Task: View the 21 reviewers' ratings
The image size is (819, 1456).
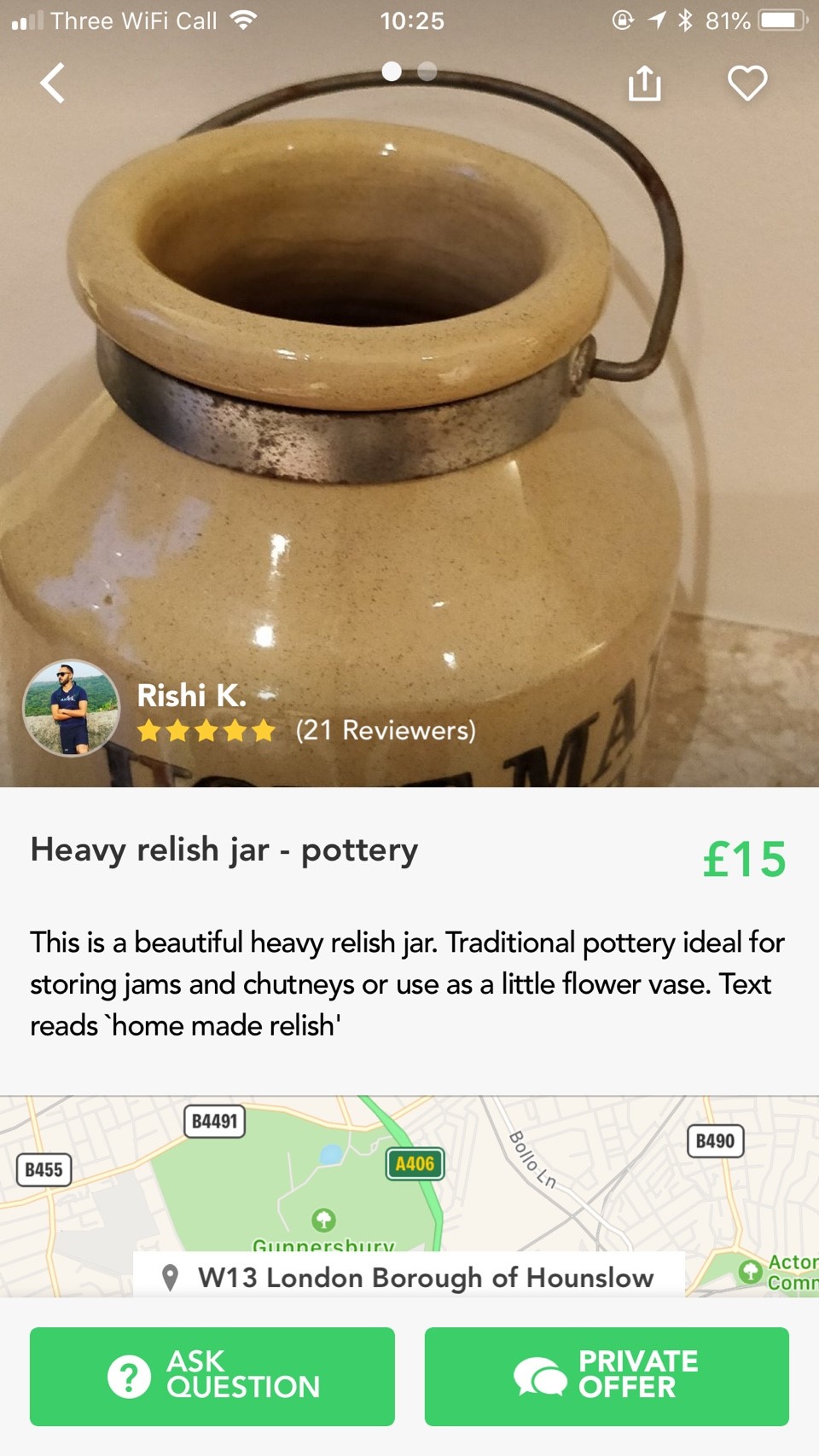Action: click(x=384, y=731)
